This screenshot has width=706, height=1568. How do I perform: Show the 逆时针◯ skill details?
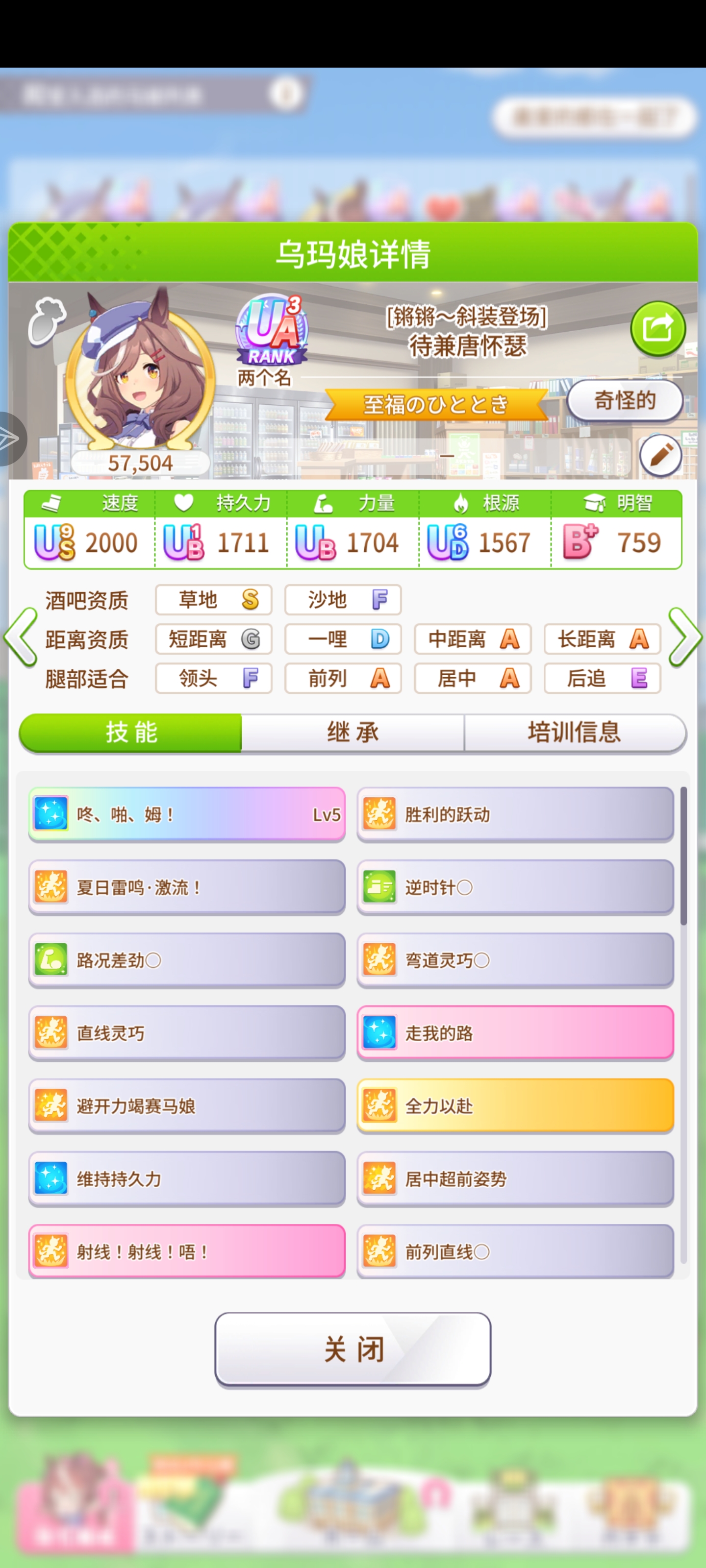(x=515, y=887)
